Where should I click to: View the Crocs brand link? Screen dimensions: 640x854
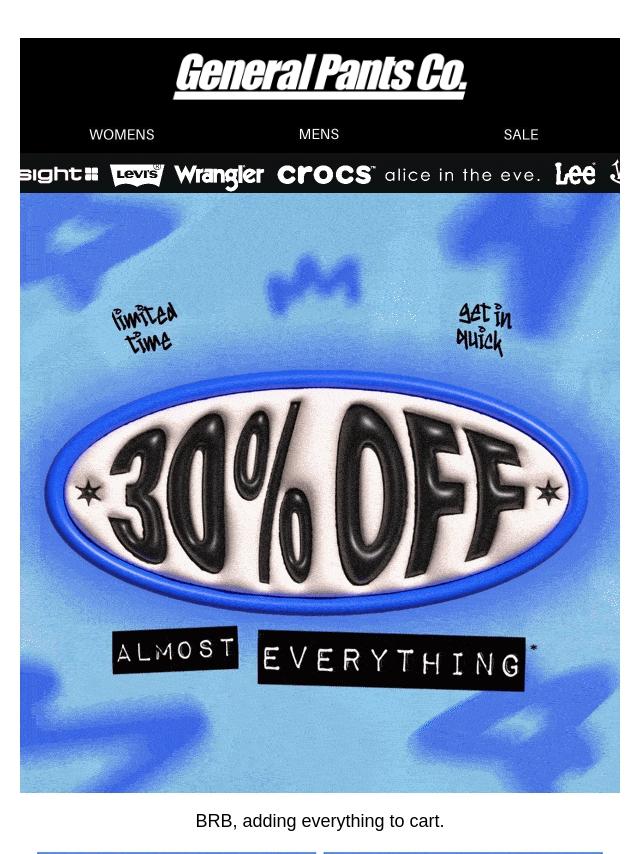pos(326,175)
